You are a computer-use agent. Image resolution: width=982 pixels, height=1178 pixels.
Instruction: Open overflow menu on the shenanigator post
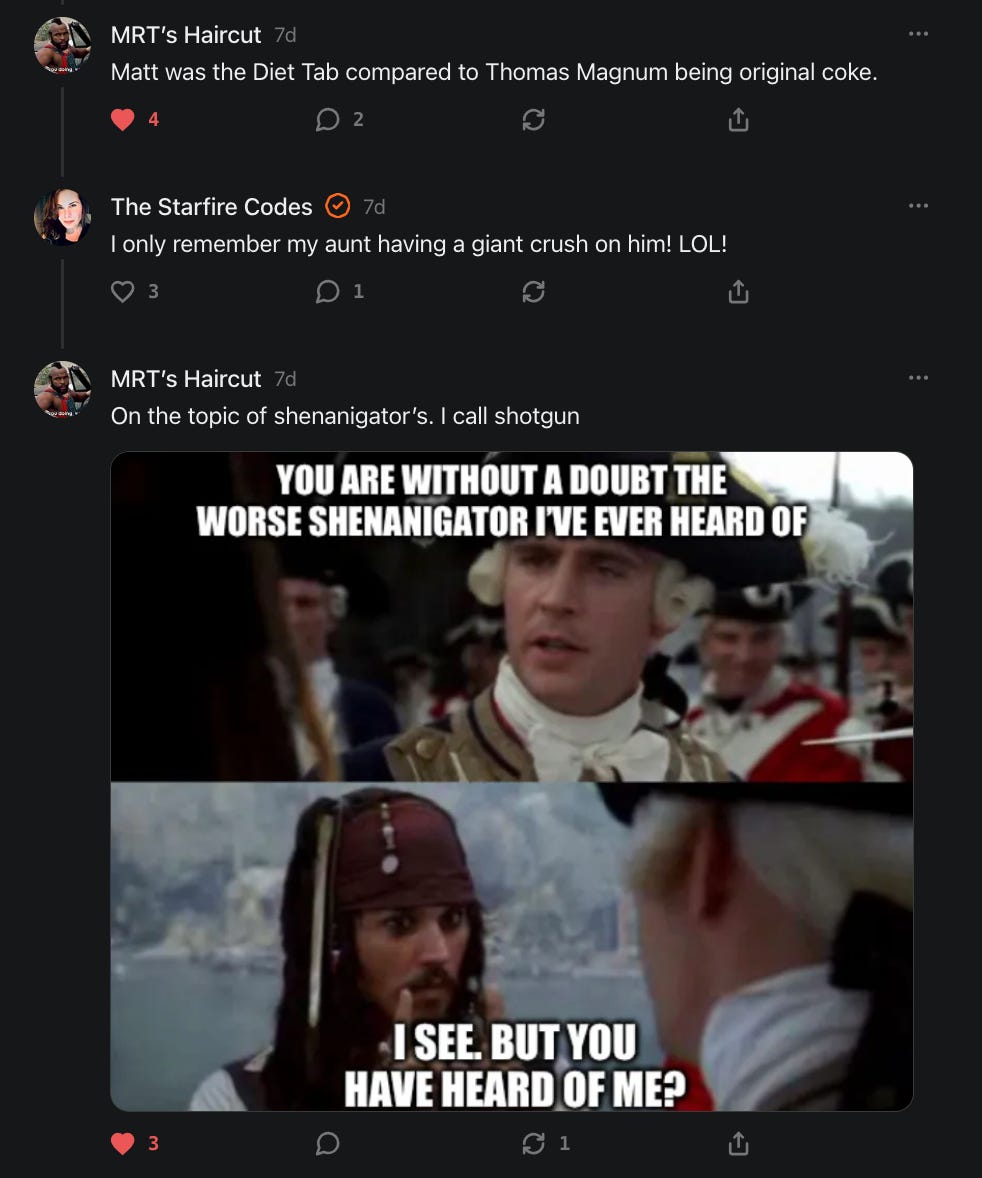[918, 378]
